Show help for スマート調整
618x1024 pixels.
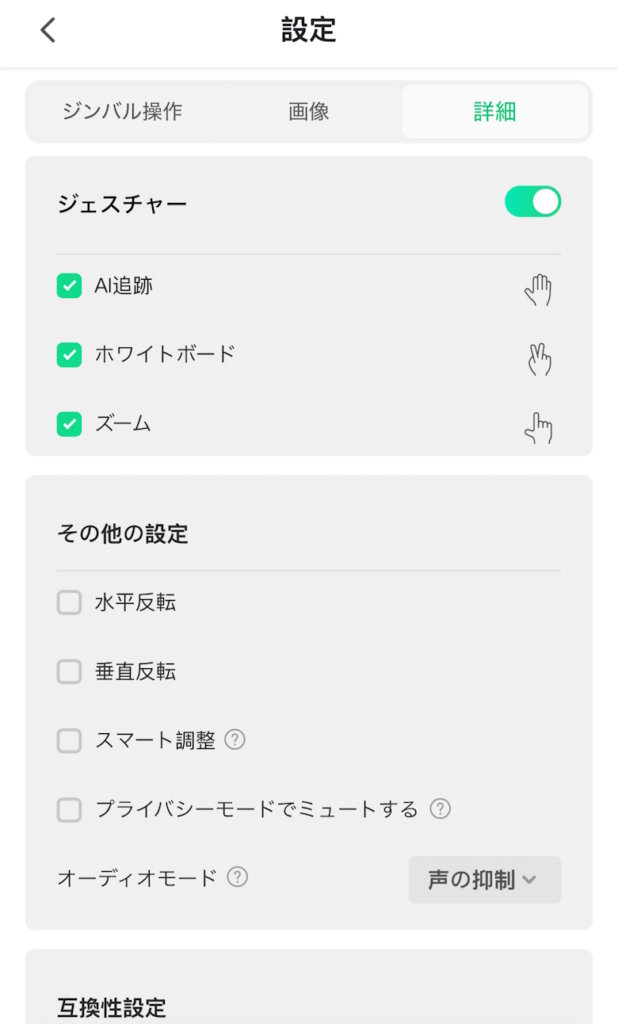pyautogui.click(x=235, y=740)
